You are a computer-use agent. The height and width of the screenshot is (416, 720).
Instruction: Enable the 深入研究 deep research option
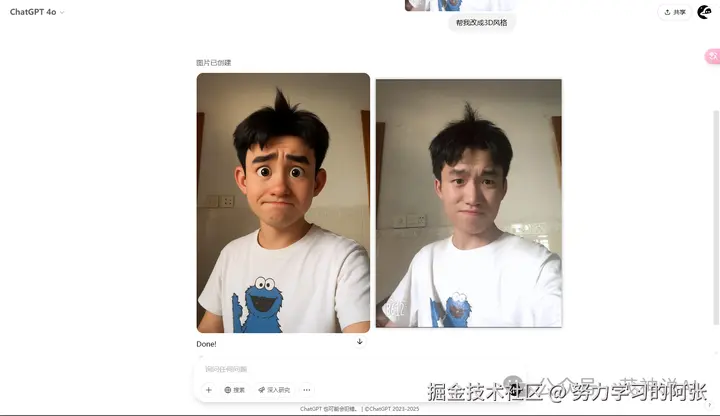[x=274, y=390]
